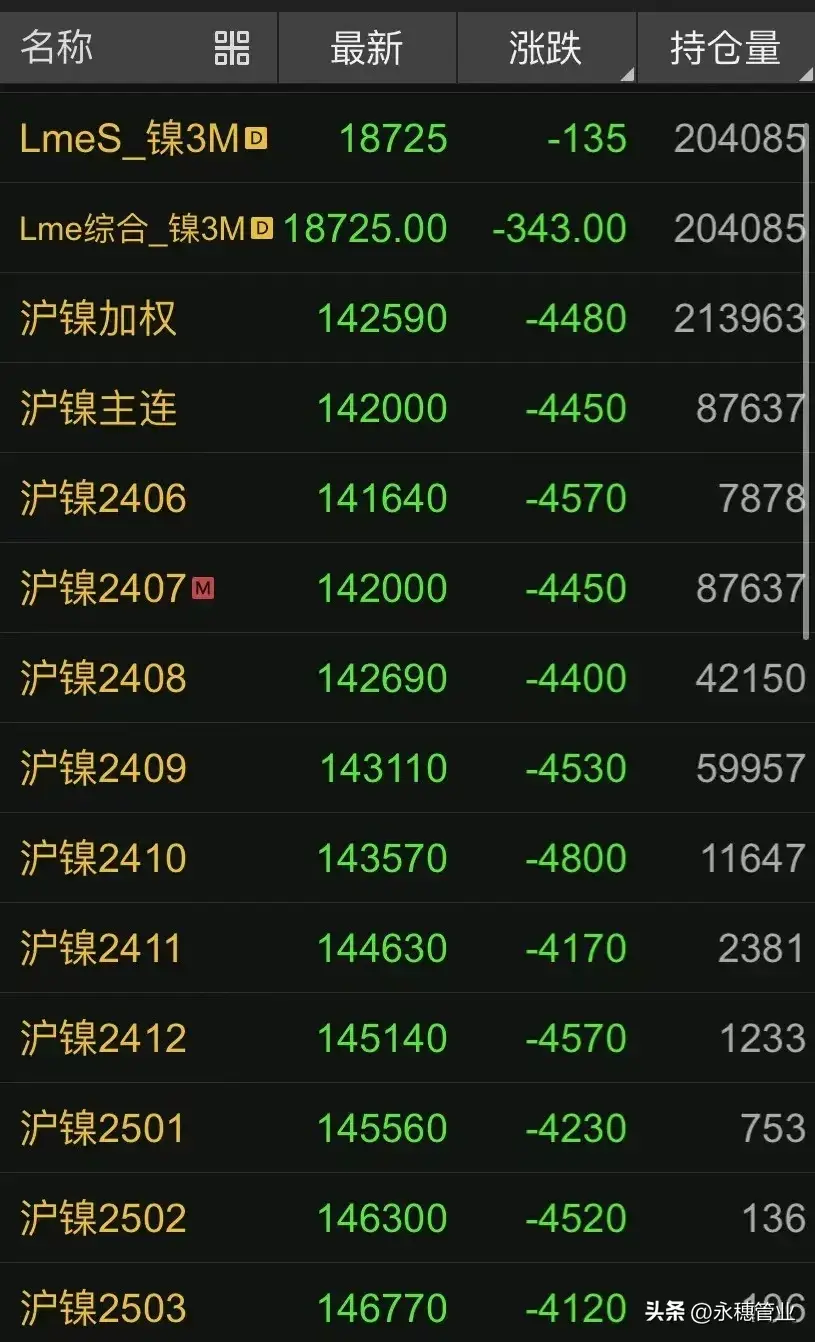This screenshot has height=1342, width=815.
Task: Select the 沪镍2406 contract
Action: coord(103,499)
